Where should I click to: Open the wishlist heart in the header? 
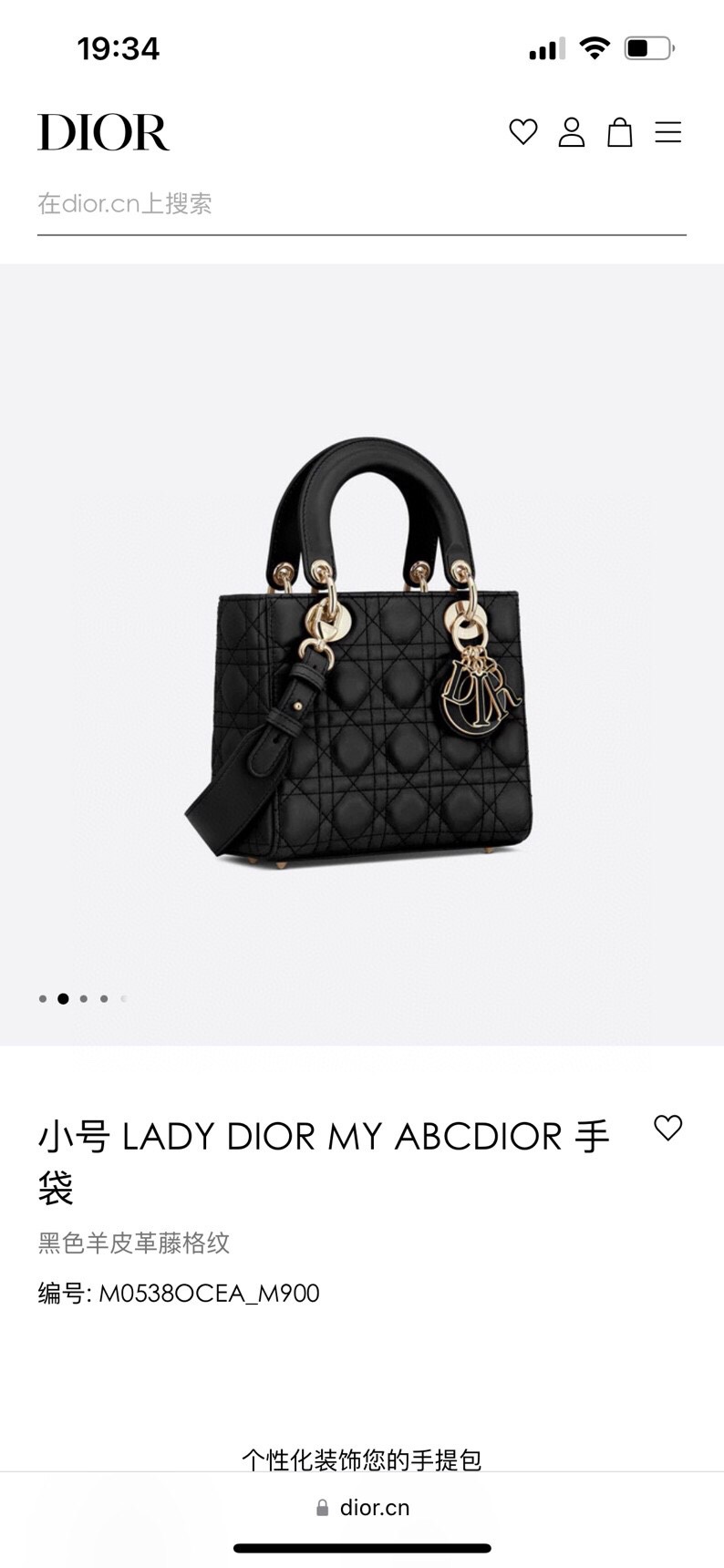tap(522, 132)
